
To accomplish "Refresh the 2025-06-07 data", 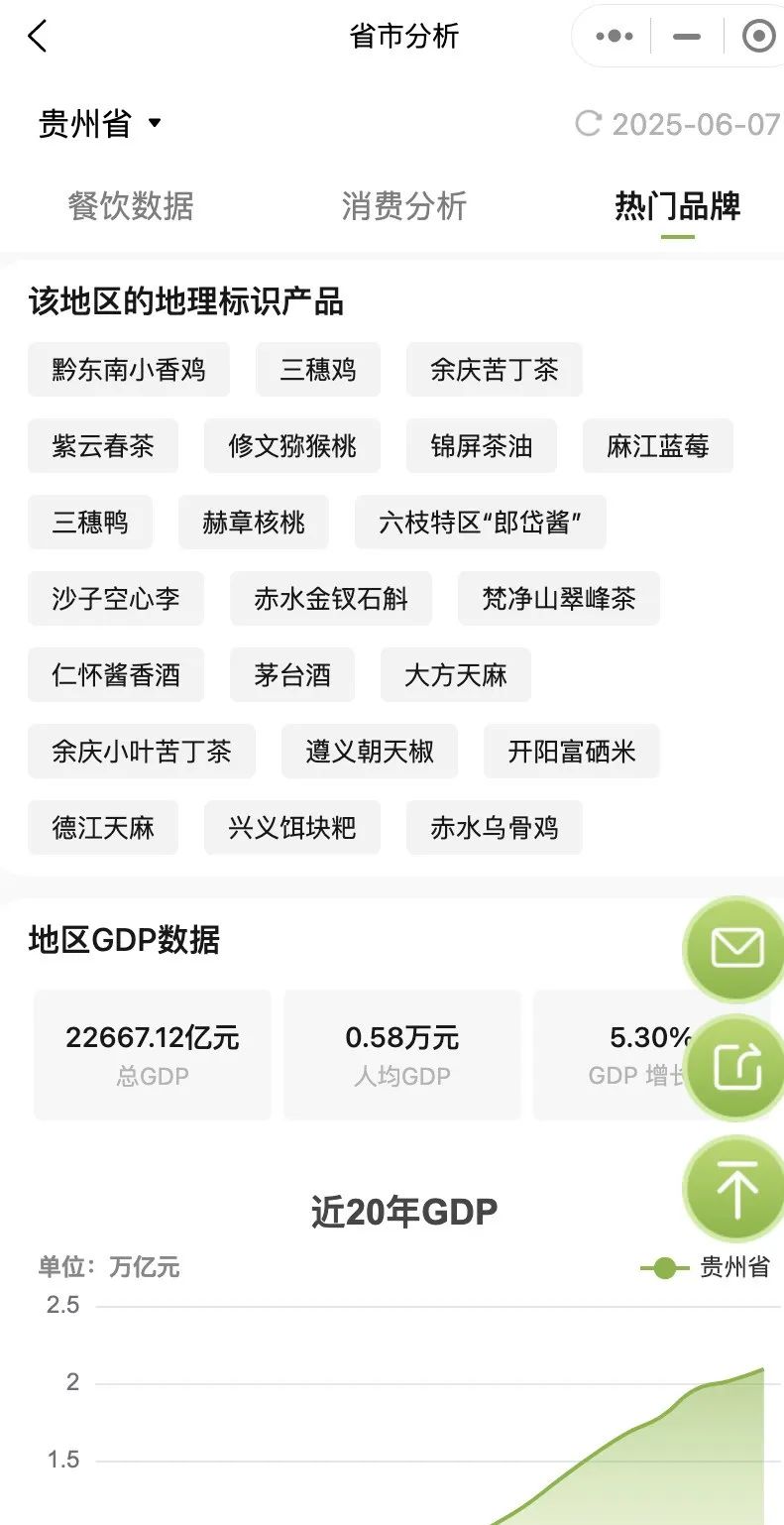I will pyautogui.click(x=589, y=124).
